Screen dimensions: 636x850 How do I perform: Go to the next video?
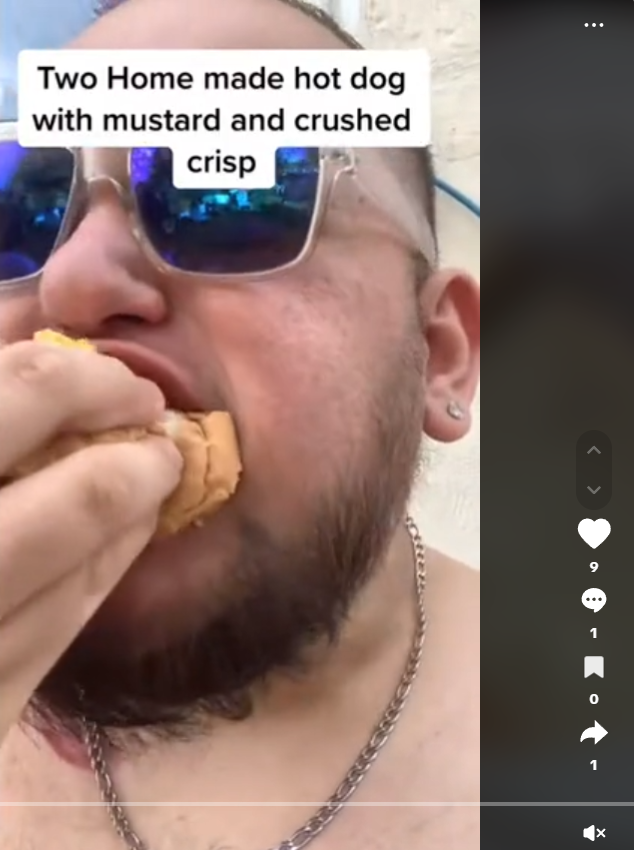coord(594,490)
